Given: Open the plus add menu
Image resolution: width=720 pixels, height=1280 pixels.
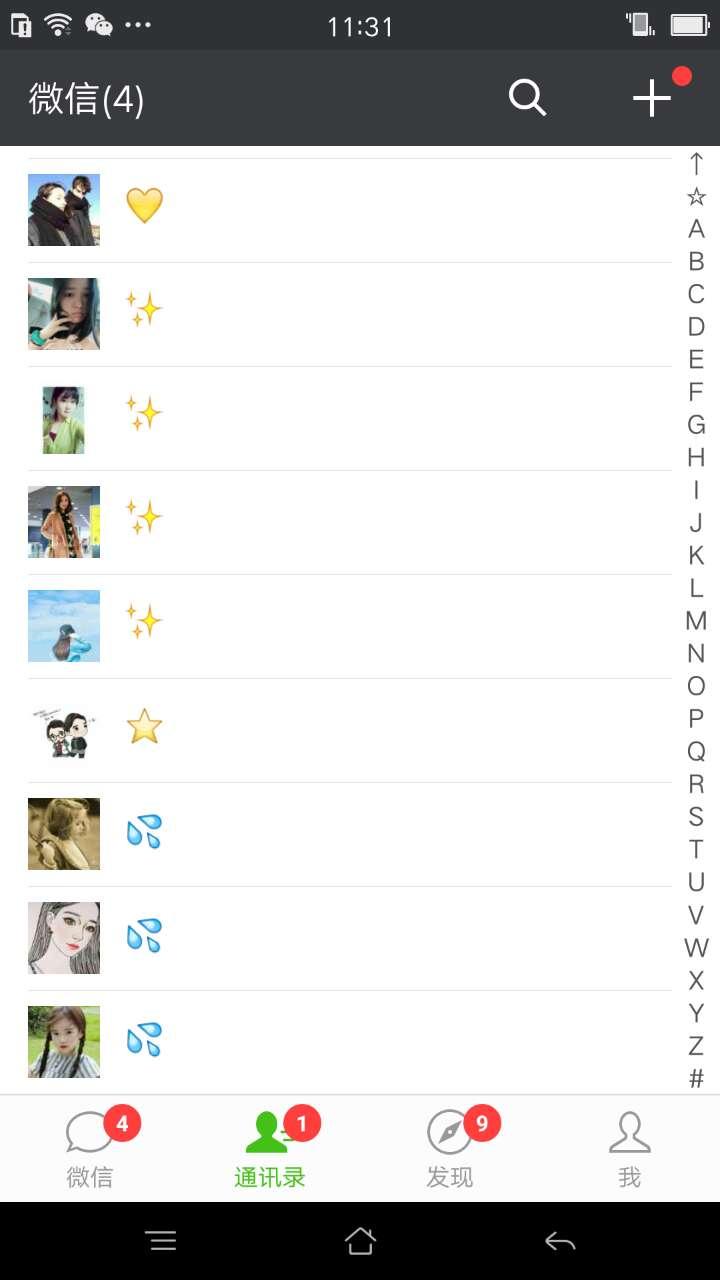Looking at the screenshot, I should pos(652,98).
